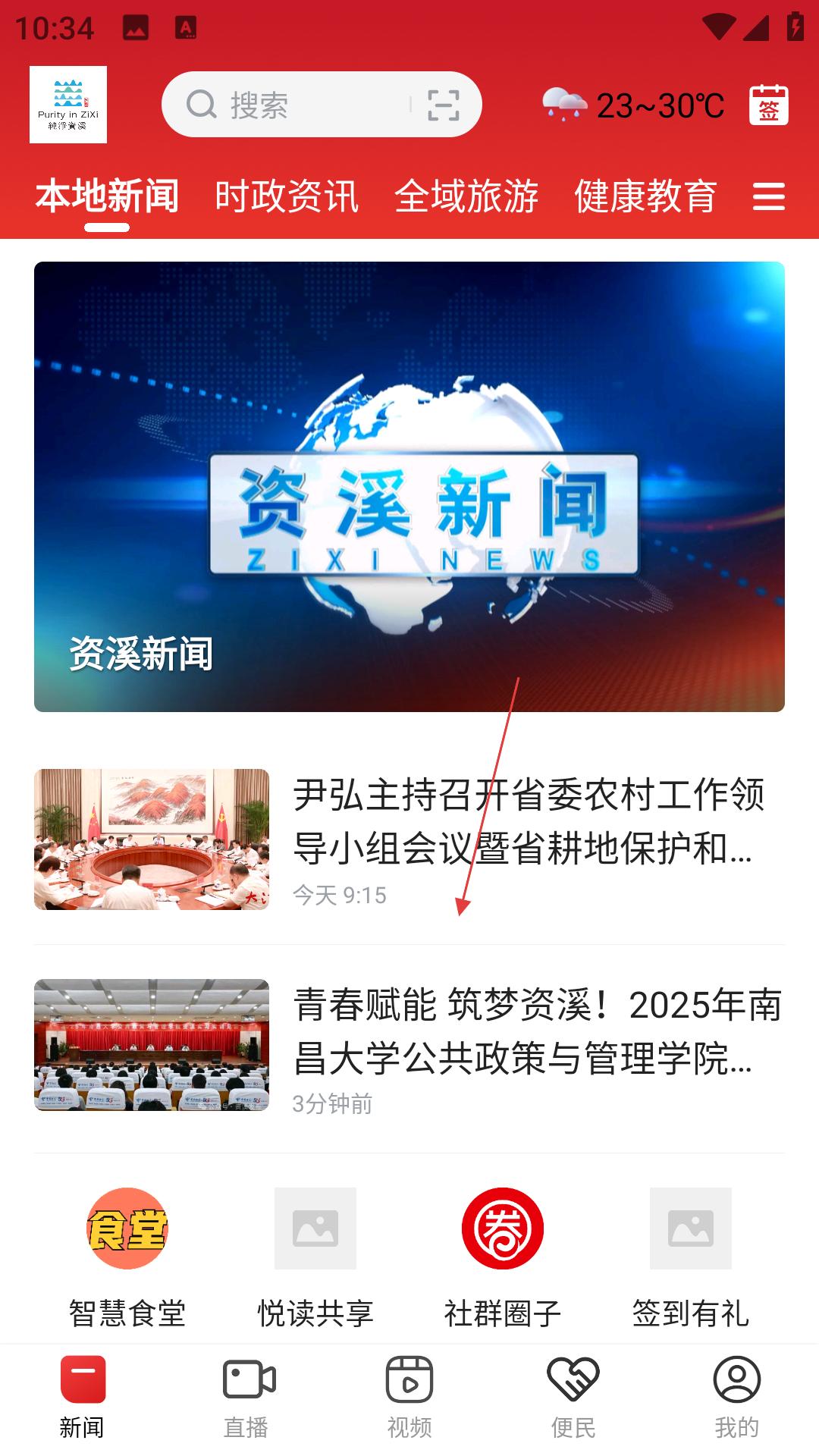Image resolution: width=819 pixels, height=1456 pixels.
Task: Check the 23~30℃ weather forecast
Action: [x=634, y=105]
